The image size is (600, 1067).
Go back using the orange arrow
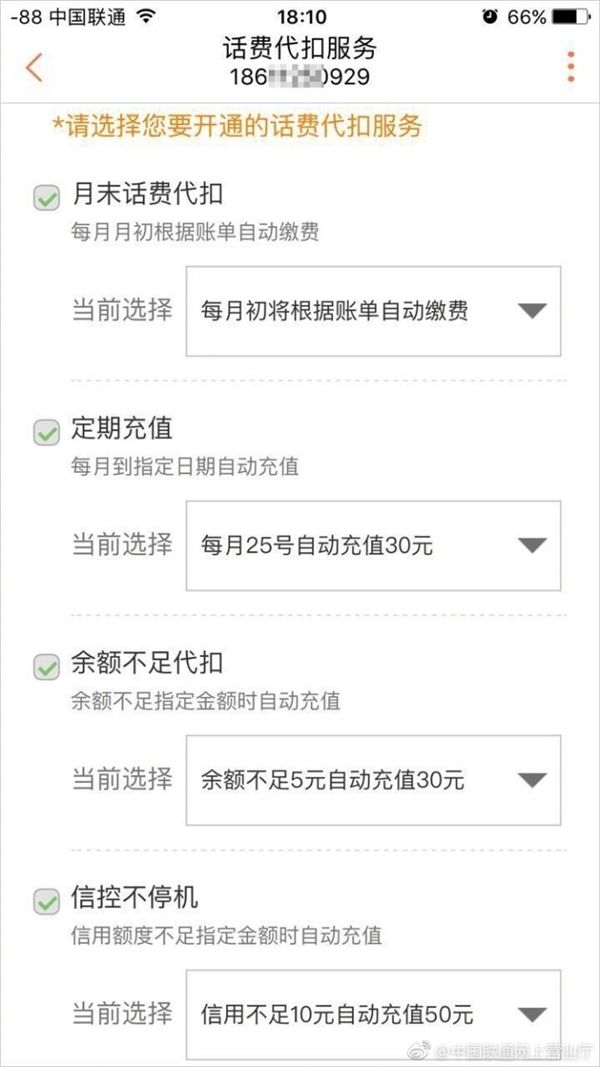[34, 67]
